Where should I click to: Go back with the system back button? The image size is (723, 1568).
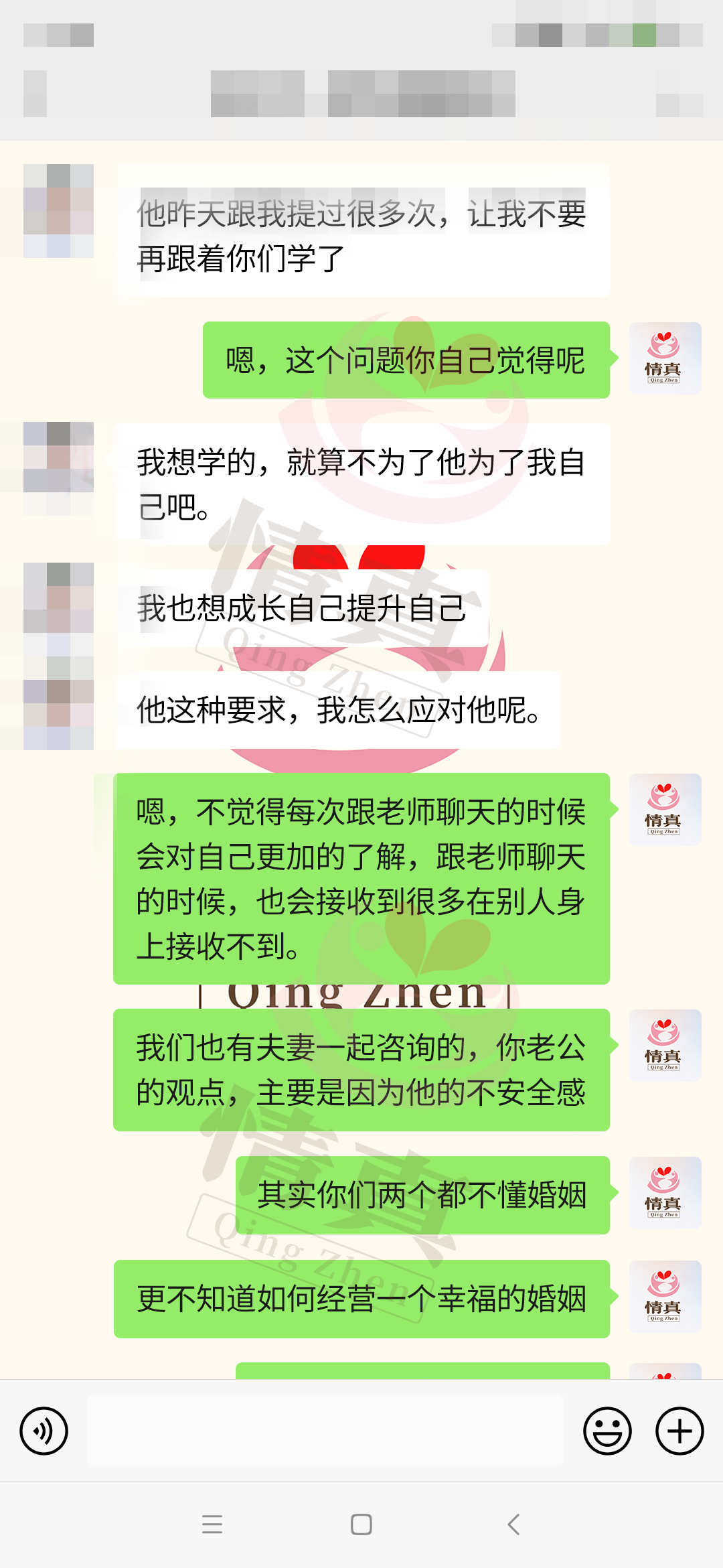[513, 1524]
